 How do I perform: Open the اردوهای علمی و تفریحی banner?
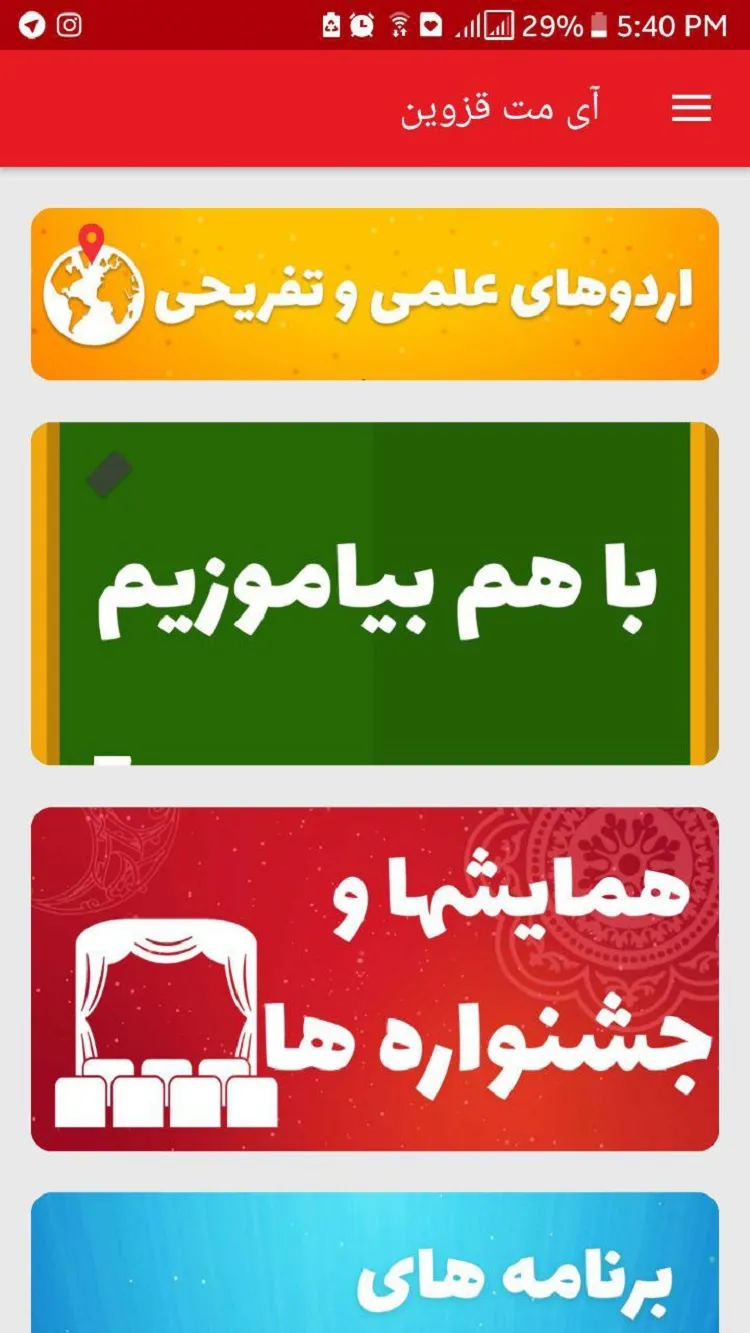[375, 294]
